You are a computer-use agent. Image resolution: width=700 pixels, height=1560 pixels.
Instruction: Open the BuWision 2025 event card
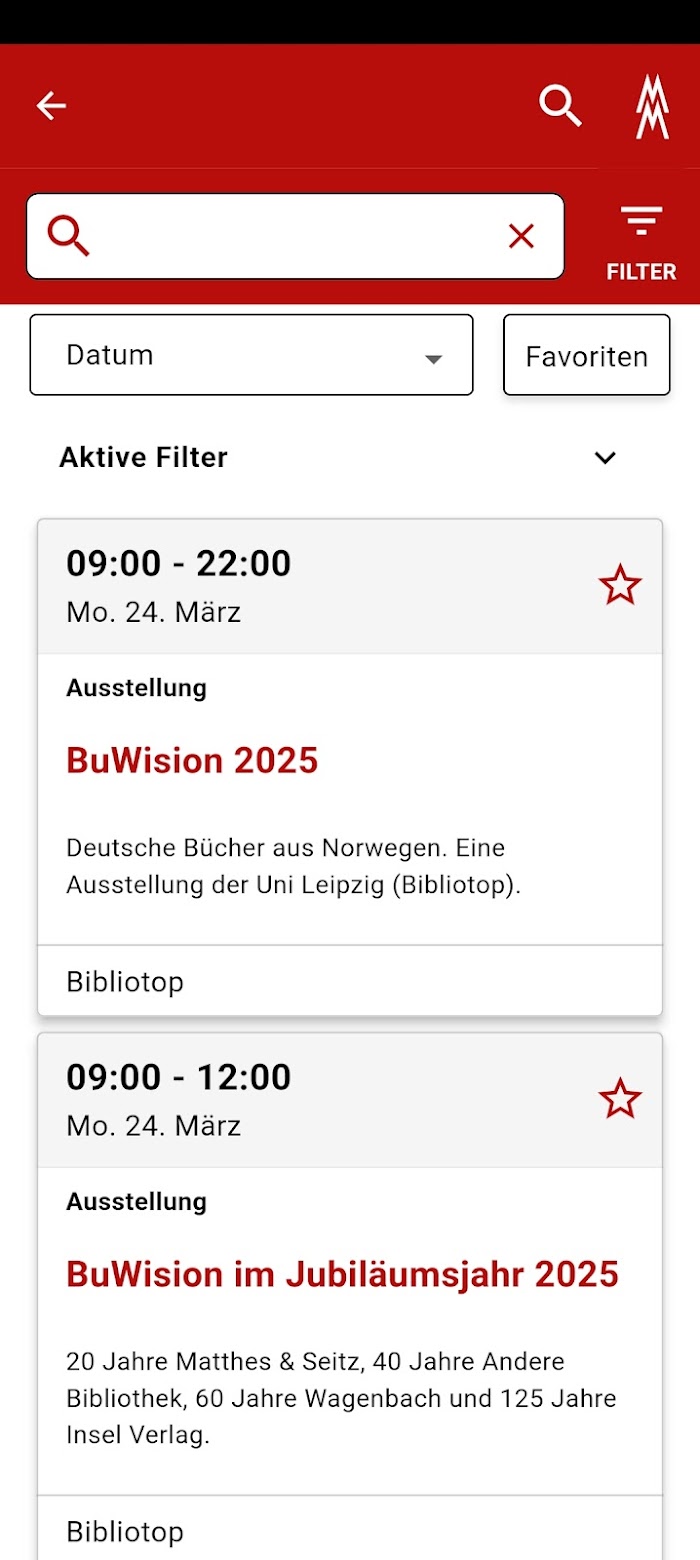point(350,767)
